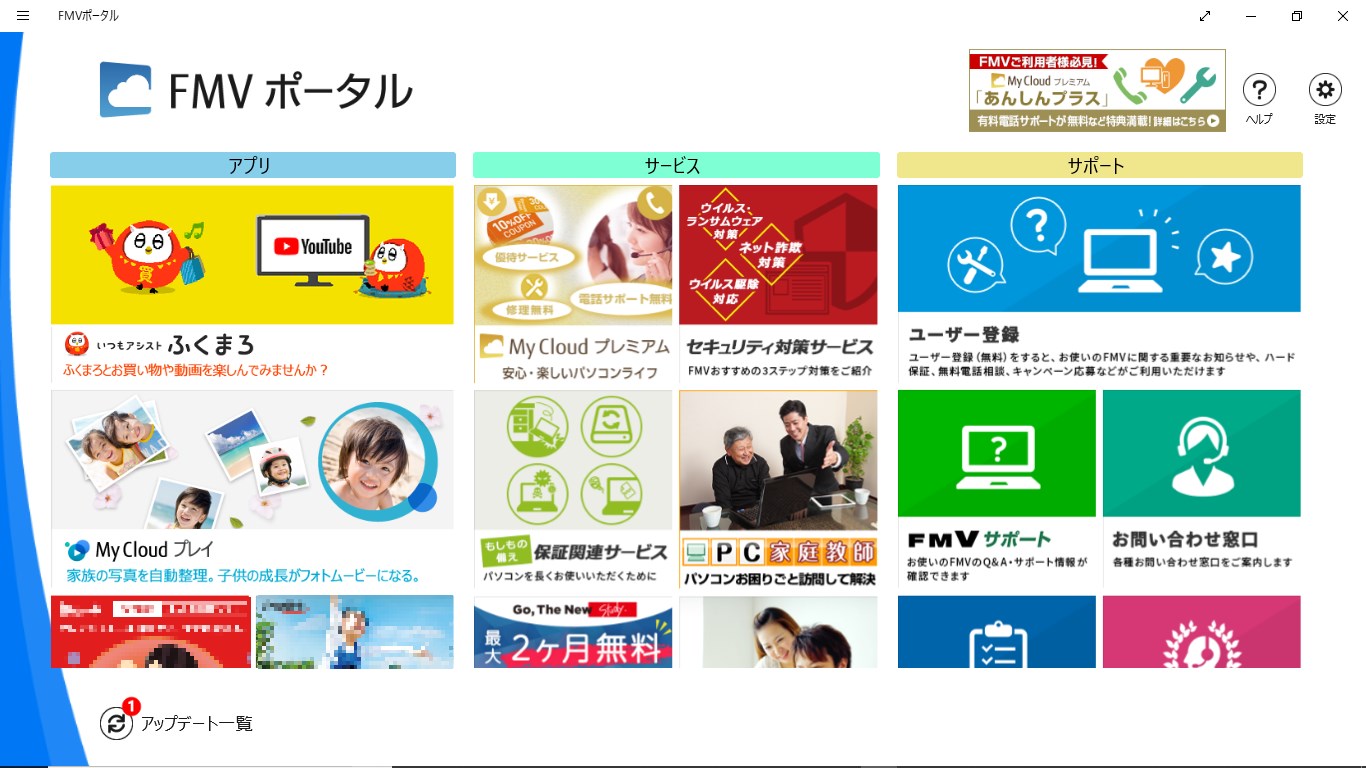This screenshot has width=1366, height=768.
Task: Open My Cloud プレミアム service tile
Action: pyautogui.click(x=573, y=283)
